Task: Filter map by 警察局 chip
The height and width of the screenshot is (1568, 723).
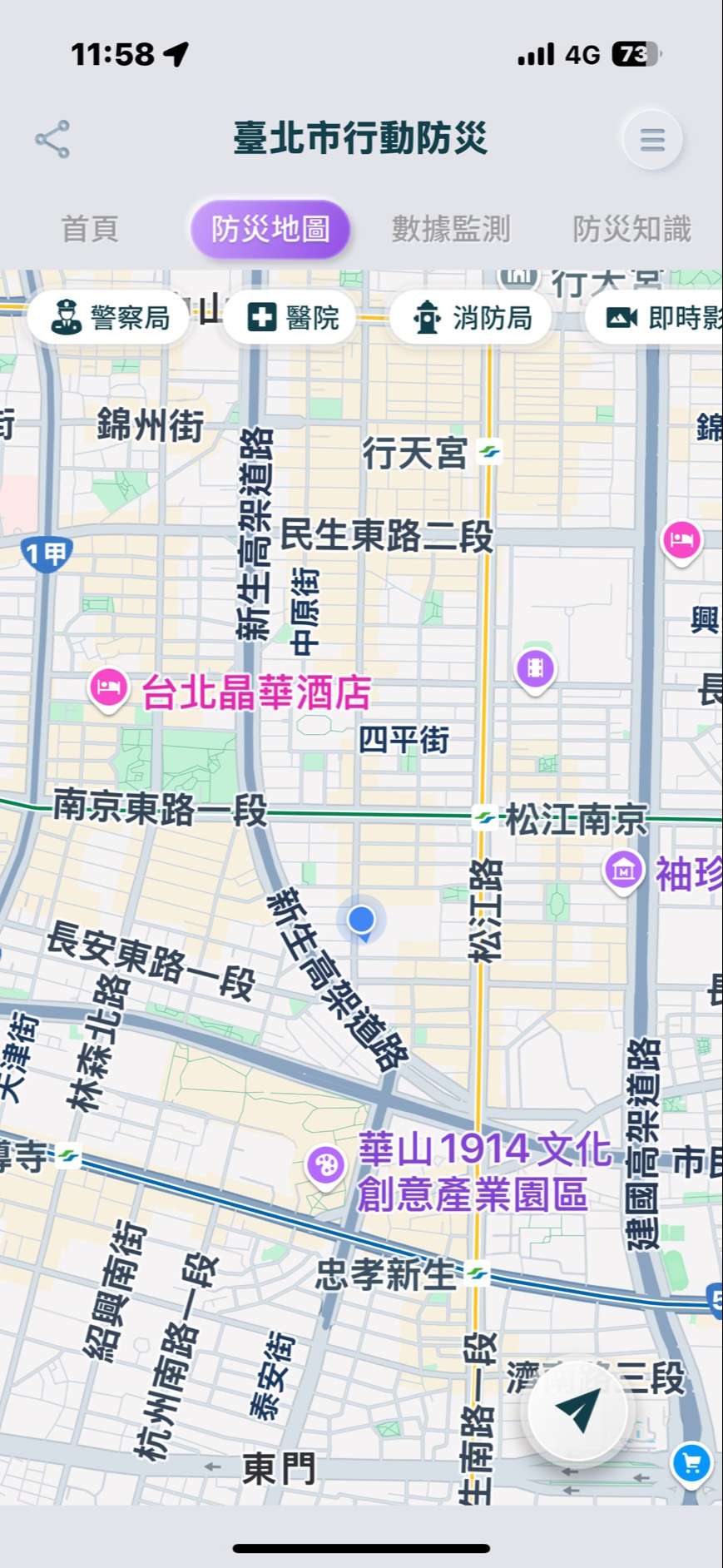Action: click(110, 317)
